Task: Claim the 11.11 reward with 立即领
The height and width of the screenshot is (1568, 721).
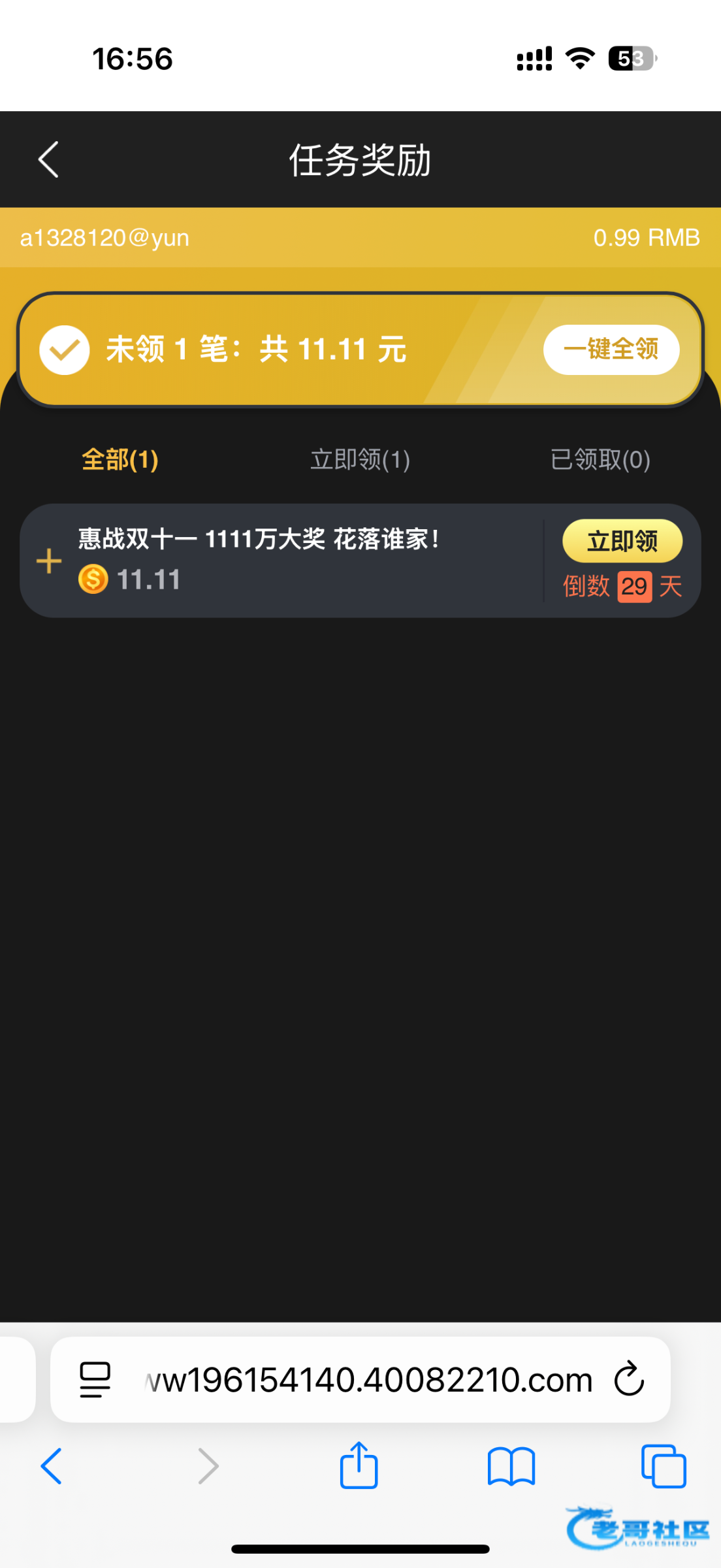Action: (622, 541)
